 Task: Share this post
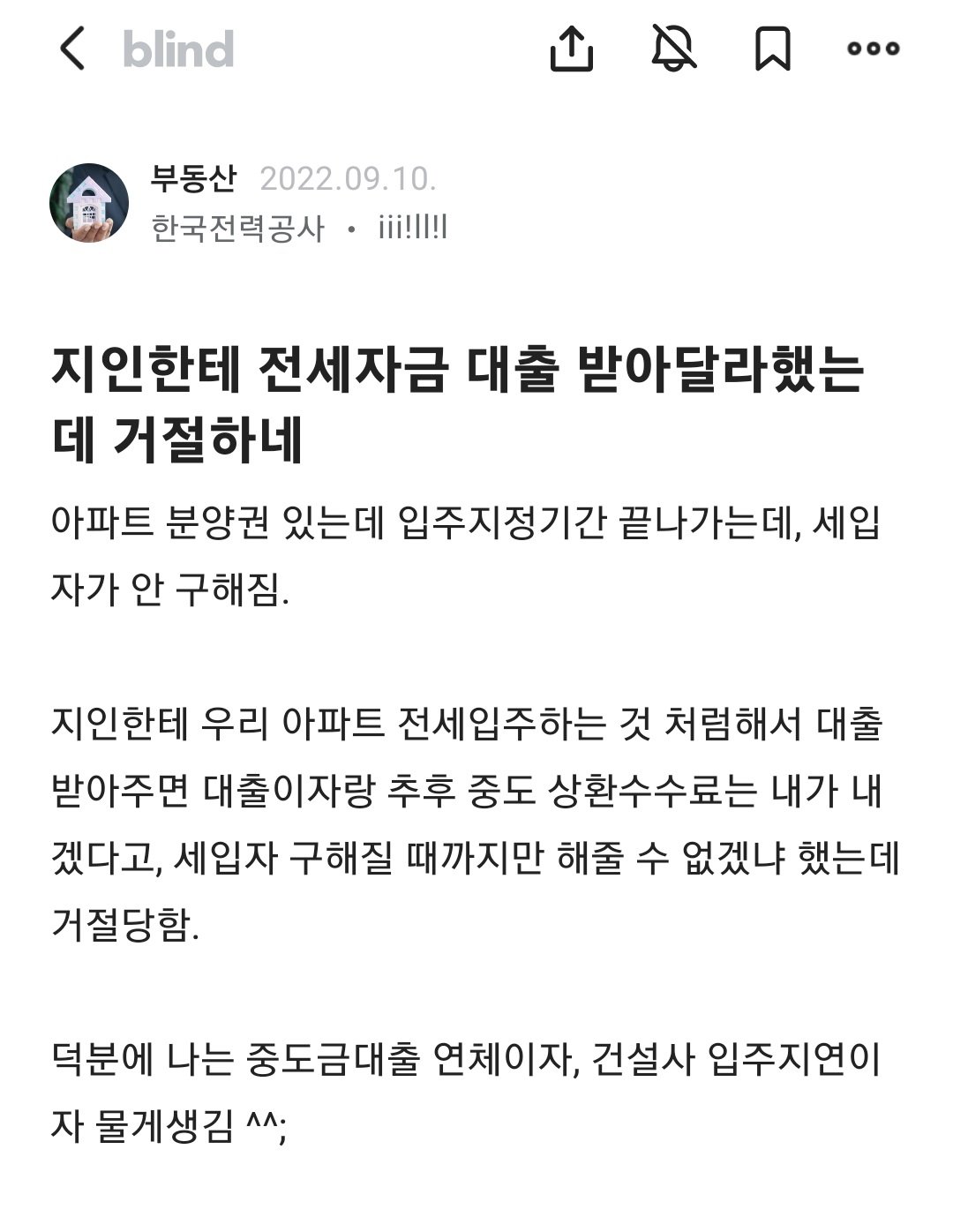[571, 49]
